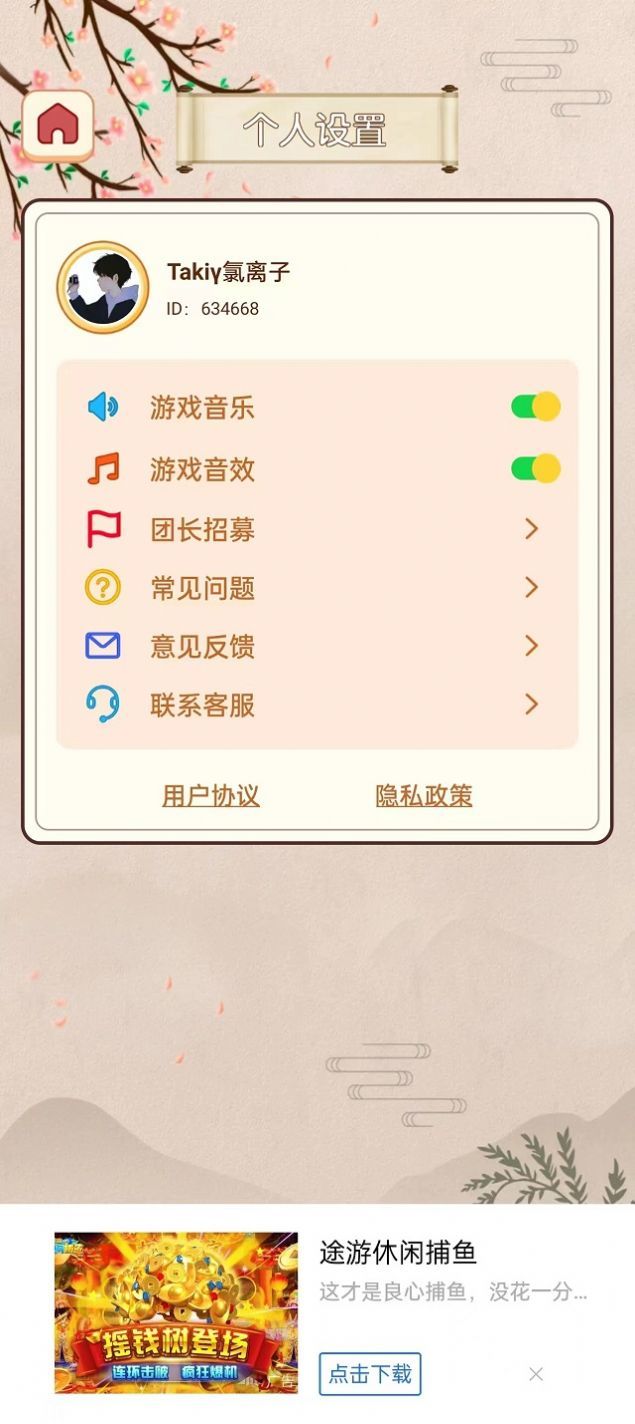
Task: Open the 隐私政策 link
Action: (424, 796)
